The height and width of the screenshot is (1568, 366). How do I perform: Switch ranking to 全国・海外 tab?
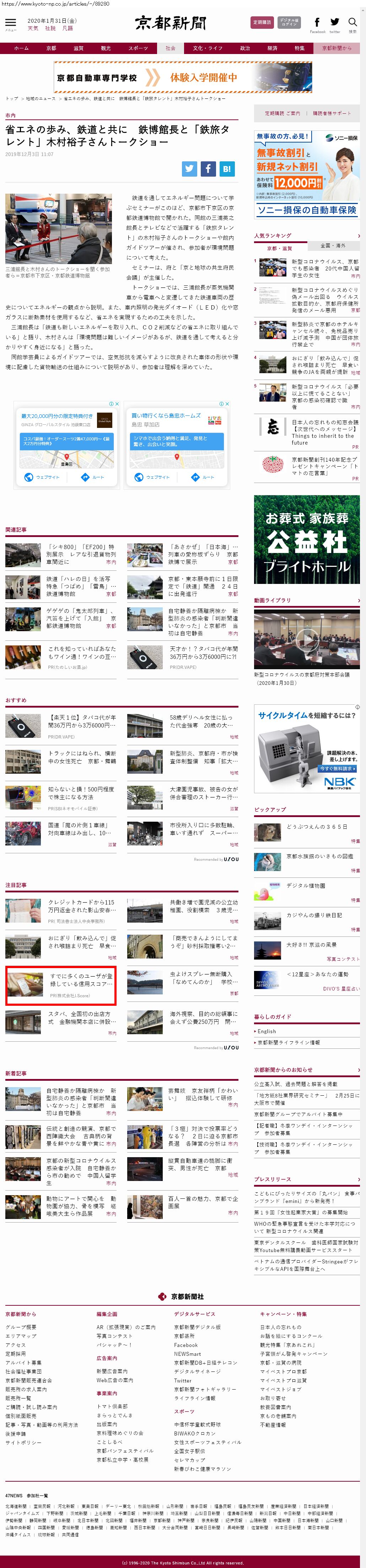pyautogui.click(x=333, y=245)
